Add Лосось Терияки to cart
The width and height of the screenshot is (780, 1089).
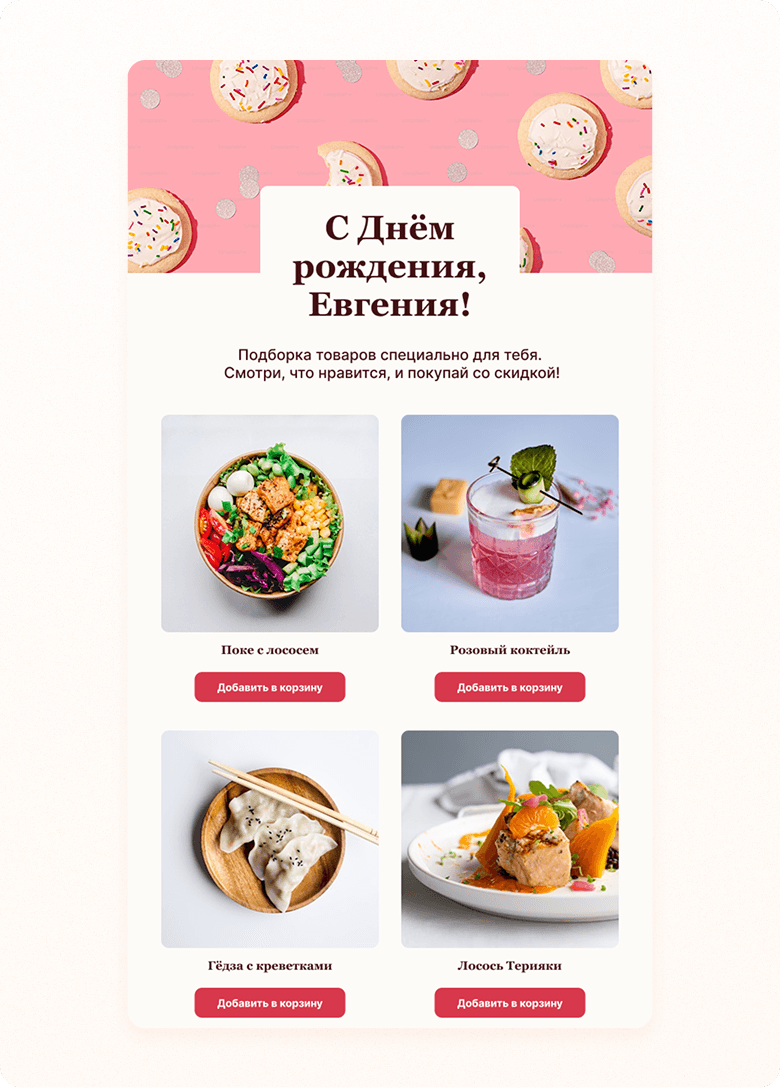click(509, 1003)
